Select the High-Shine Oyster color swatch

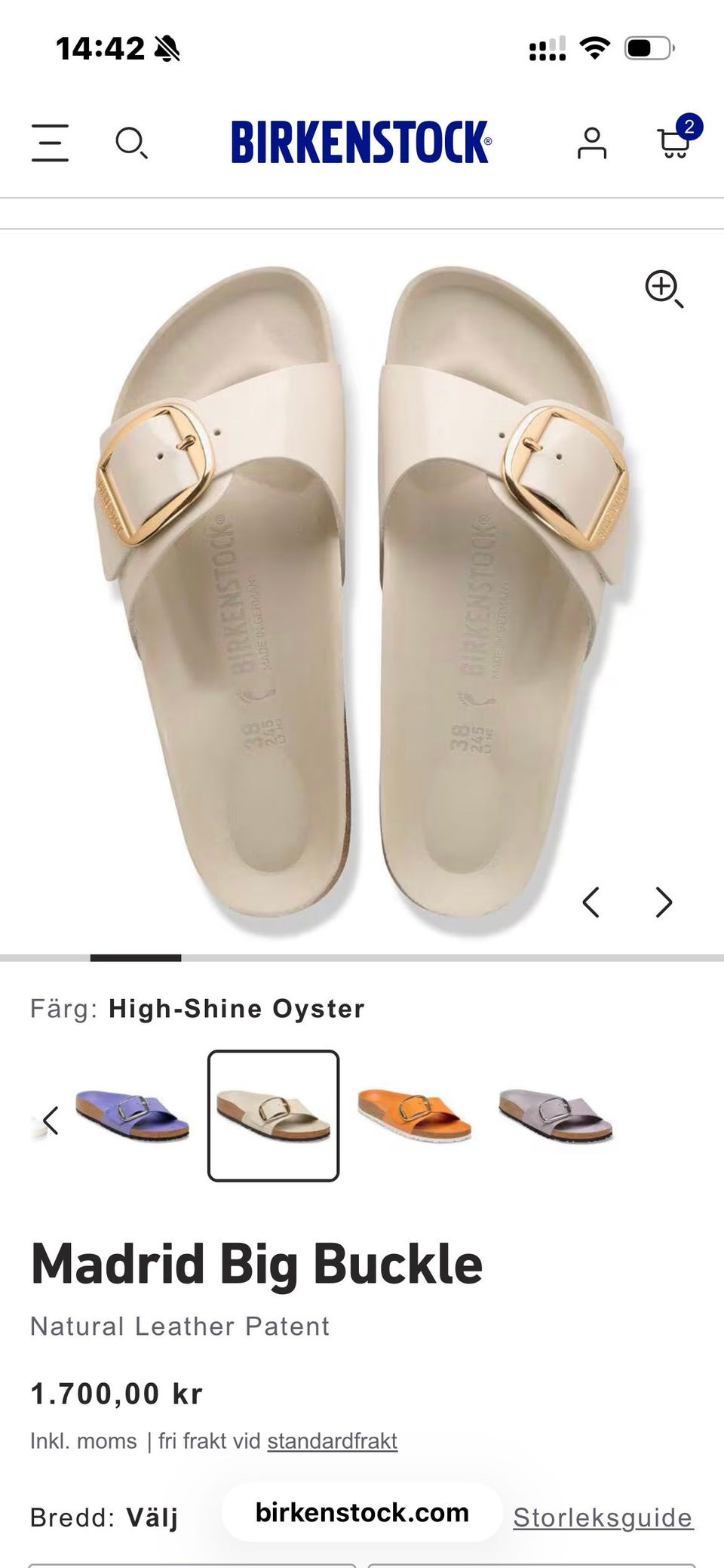pyautogui.click(x=273, y=1115)
